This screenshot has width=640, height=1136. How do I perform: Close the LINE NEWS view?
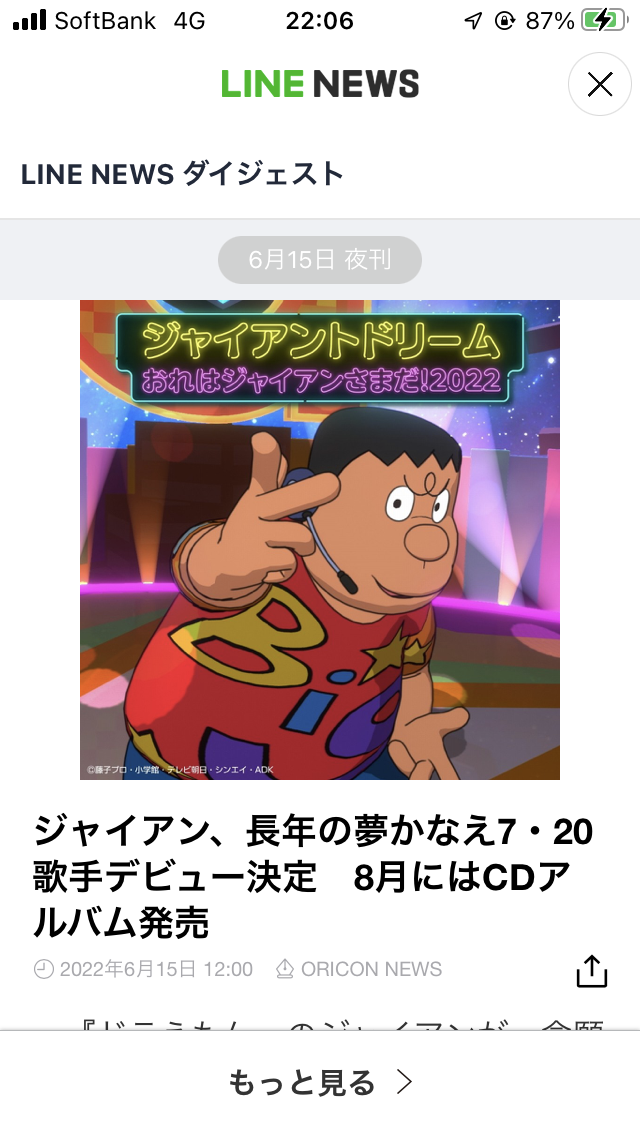600,85
